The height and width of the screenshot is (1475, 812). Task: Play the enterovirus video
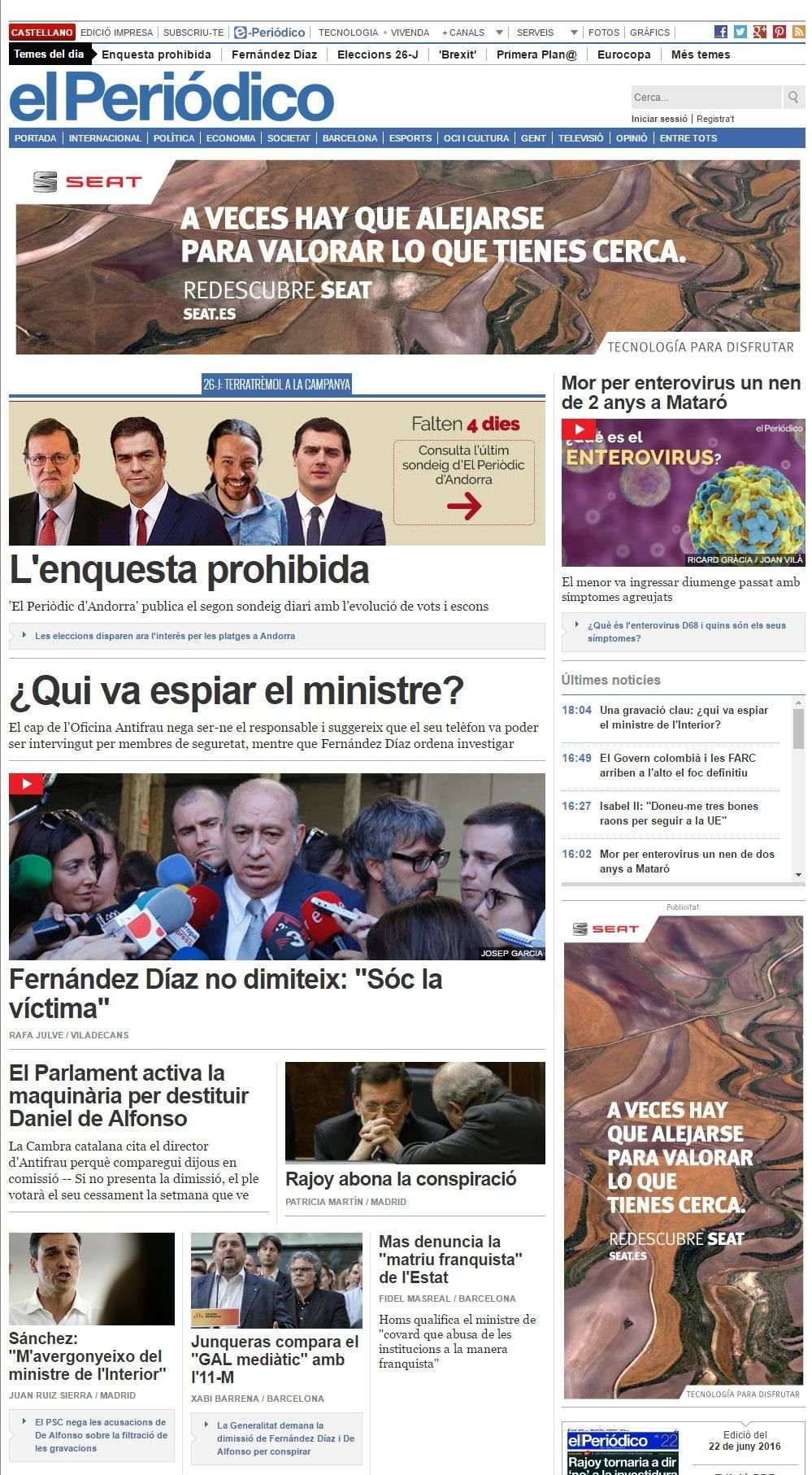coord(580,429)
